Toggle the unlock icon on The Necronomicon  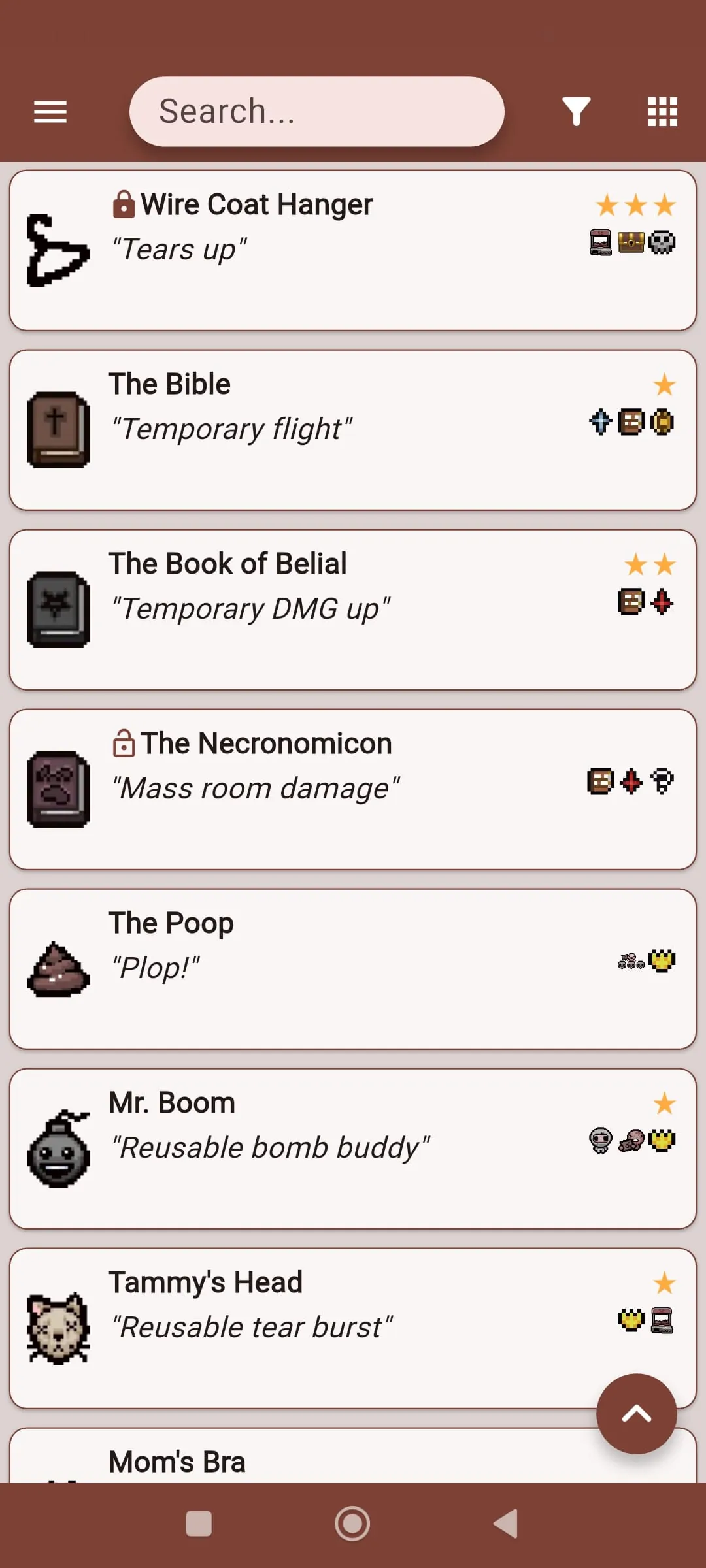(124, 743)
